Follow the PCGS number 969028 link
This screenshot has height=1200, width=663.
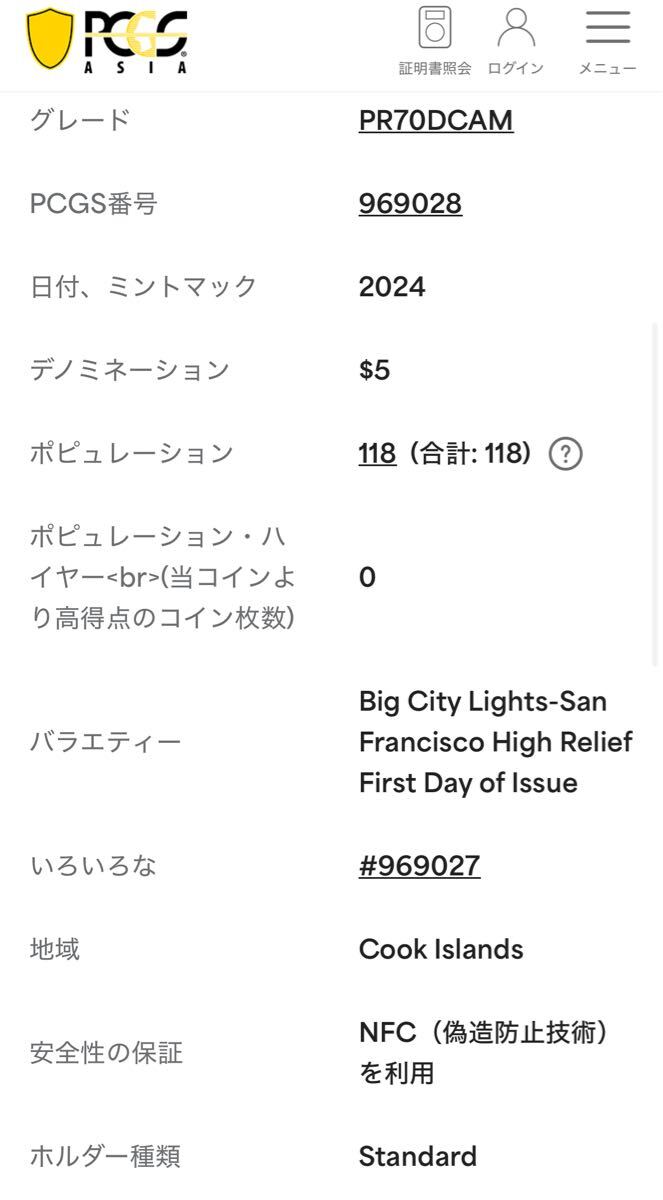410,204
